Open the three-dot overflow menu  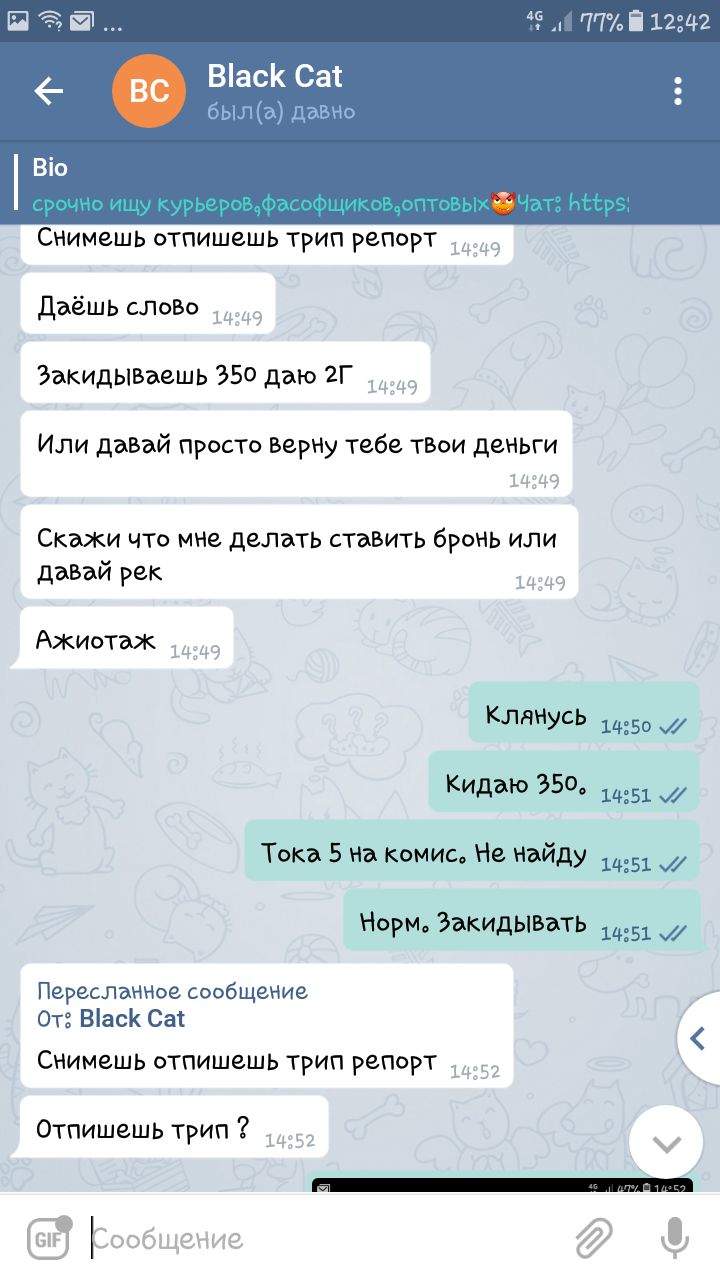click(678, 92)
